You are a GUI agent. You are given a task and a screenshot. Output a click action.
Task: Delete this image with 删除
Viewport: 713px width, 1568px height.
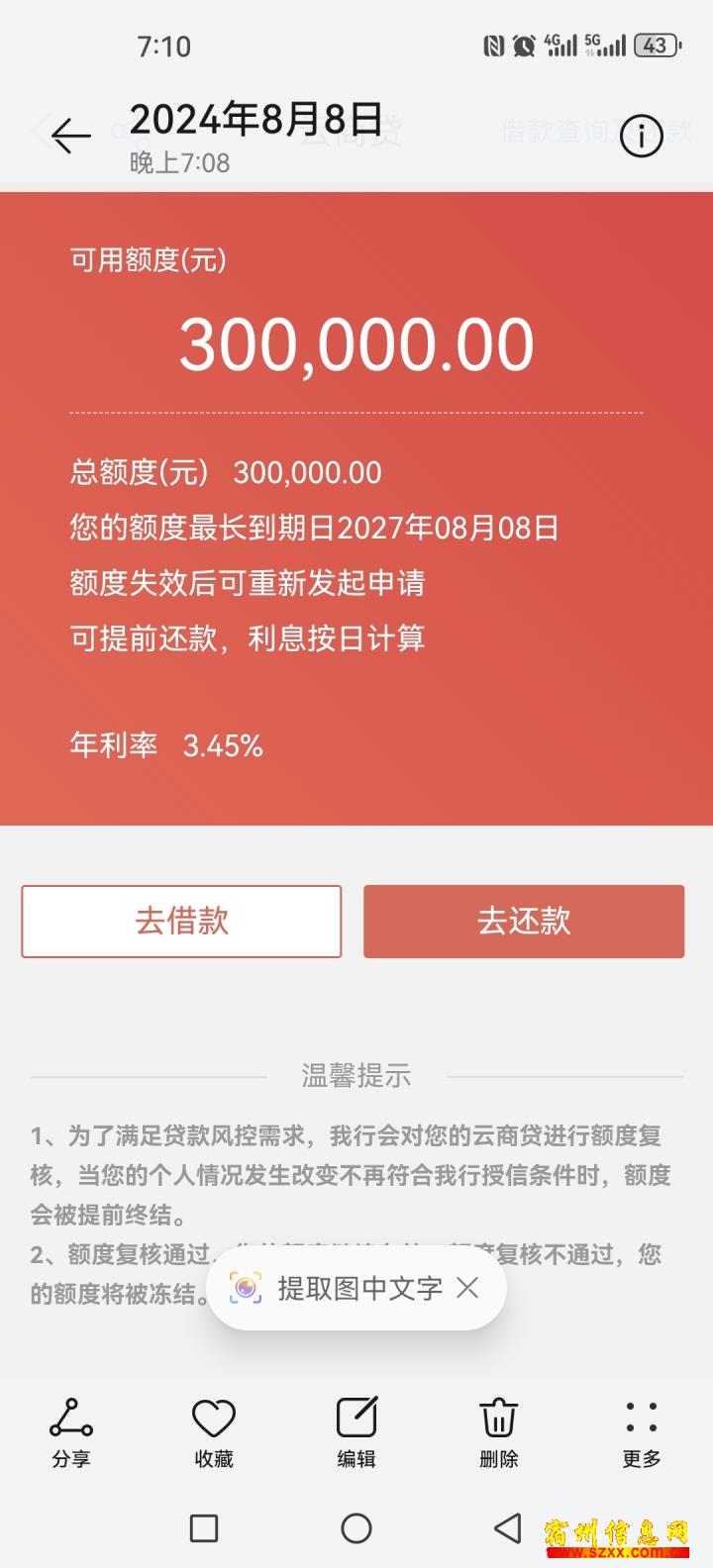point(499,1431)
